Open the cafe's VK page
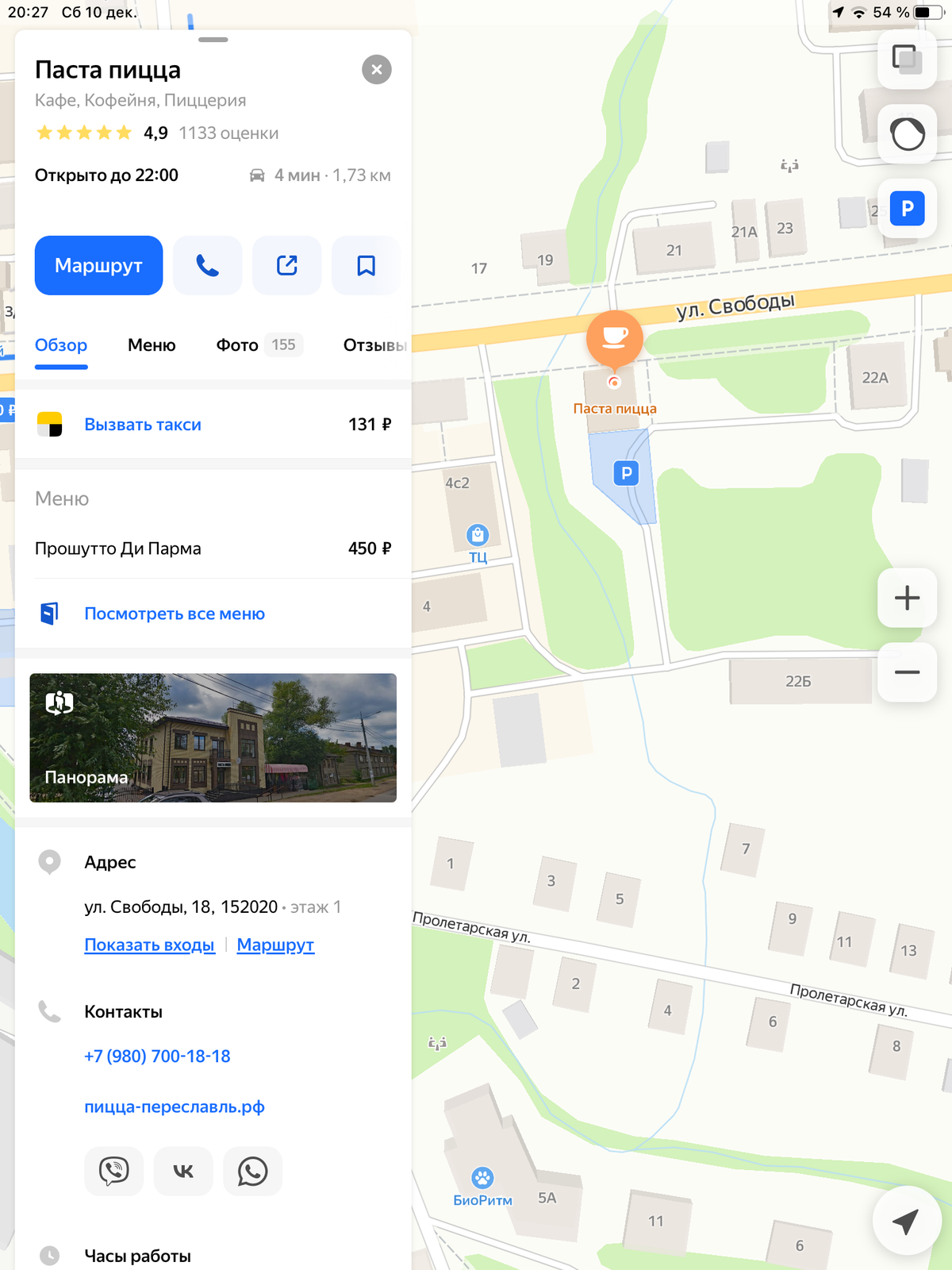The image size is (952, 1270). click(x=183, y=1171)
